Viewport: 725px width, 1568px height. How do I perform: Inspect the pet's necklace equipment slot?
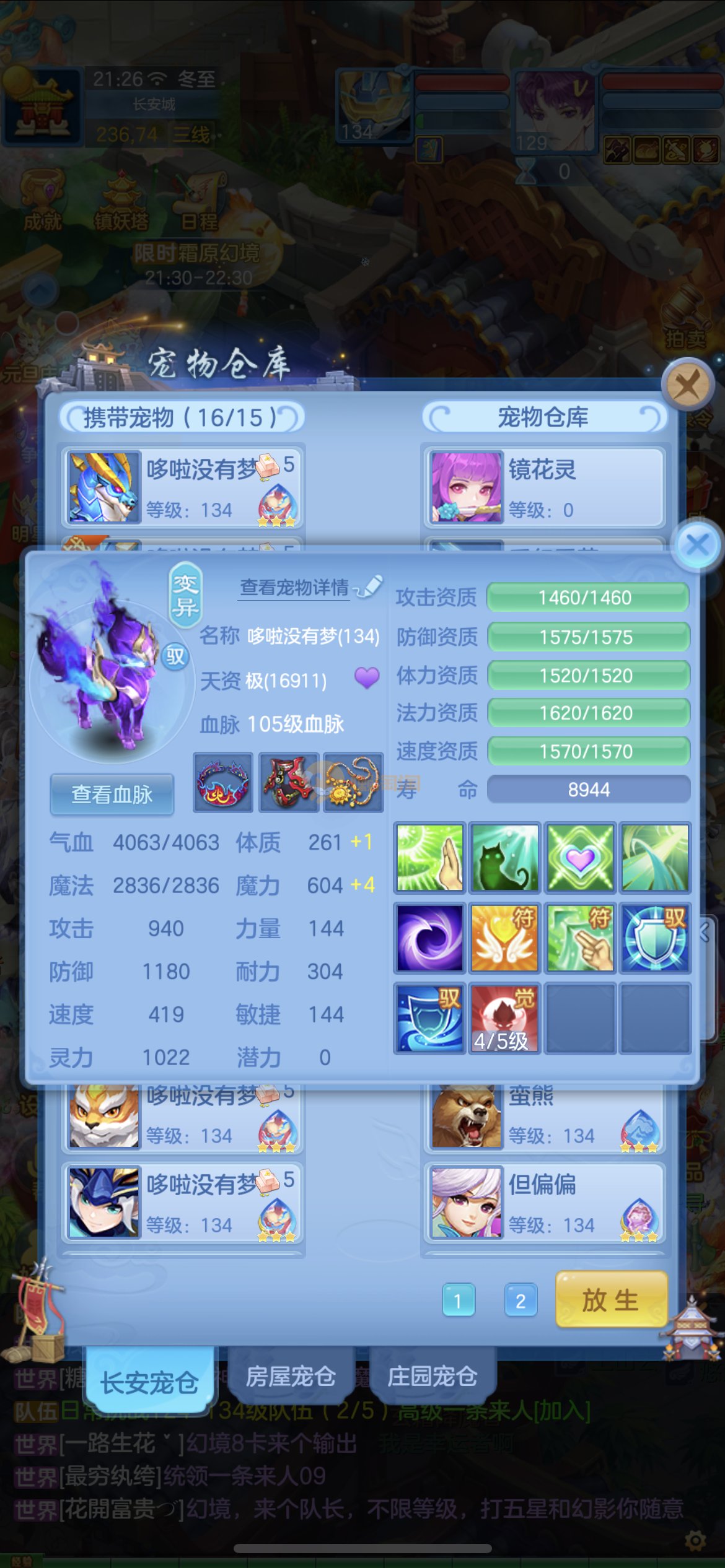pyautogui.click(x=353, y=782)
